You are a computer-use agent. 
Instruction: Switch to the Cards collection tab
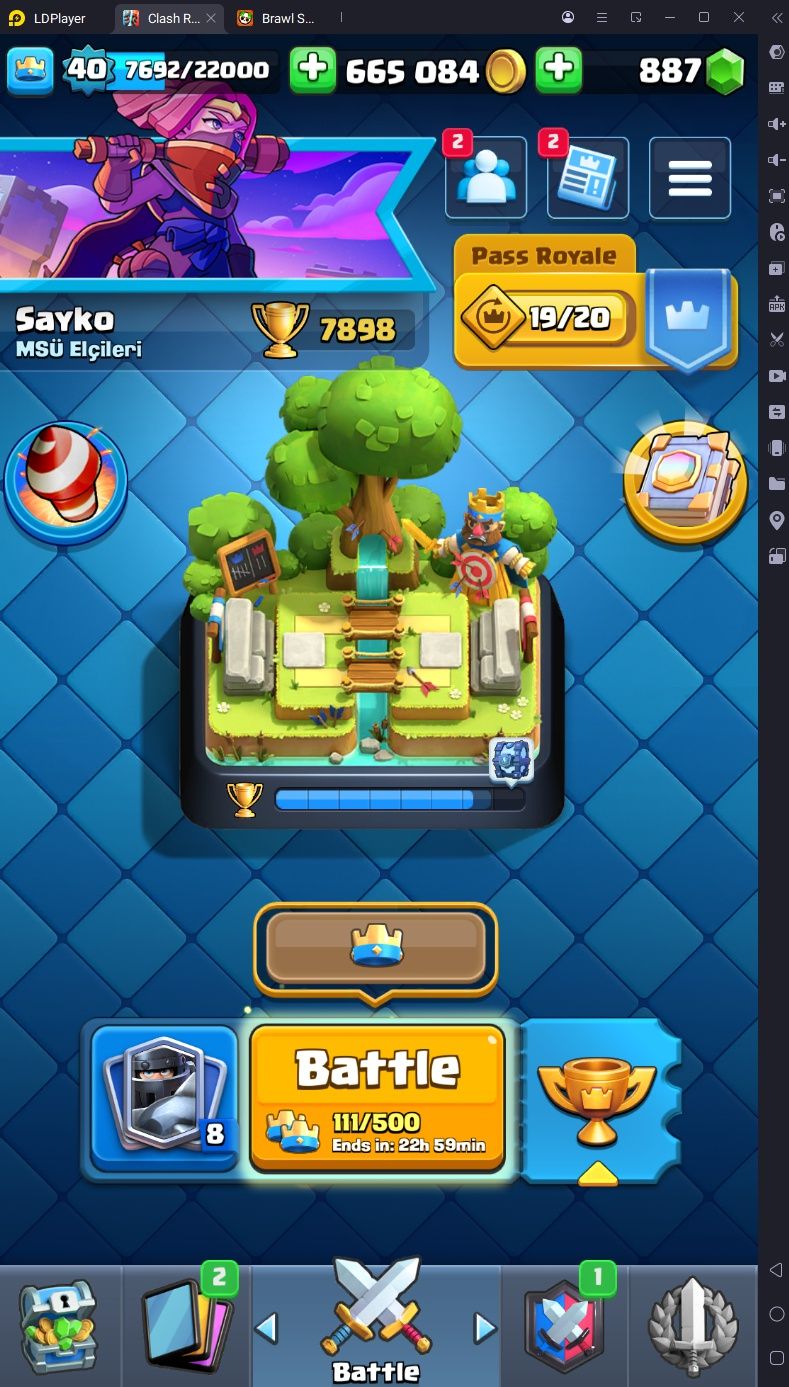point(187,1325)
